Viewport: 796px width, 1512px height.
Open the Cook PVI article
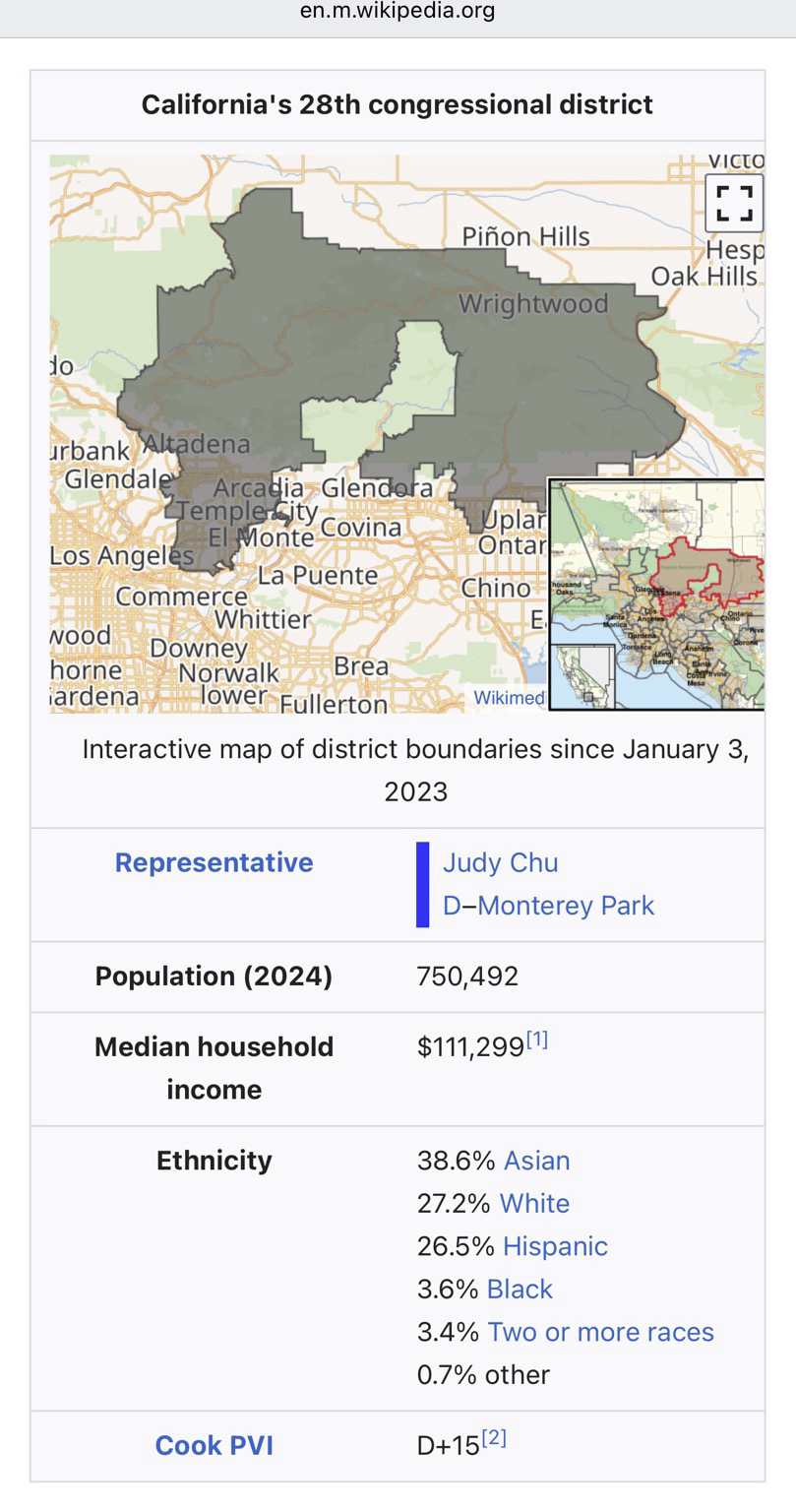click(x=214, y=1445)
